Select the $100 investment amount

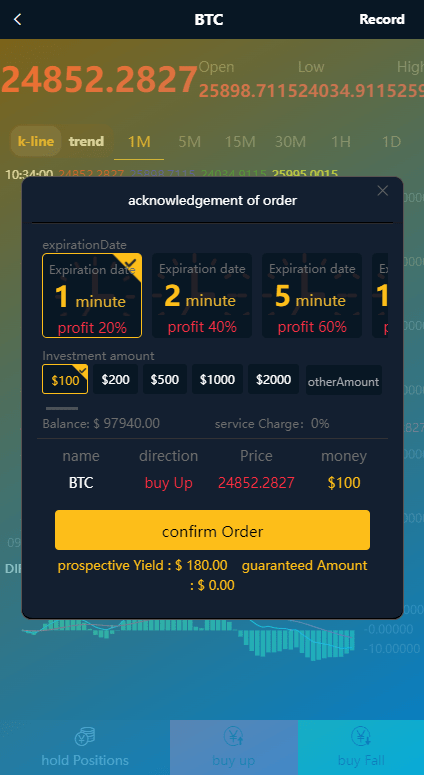pos(65,380)
